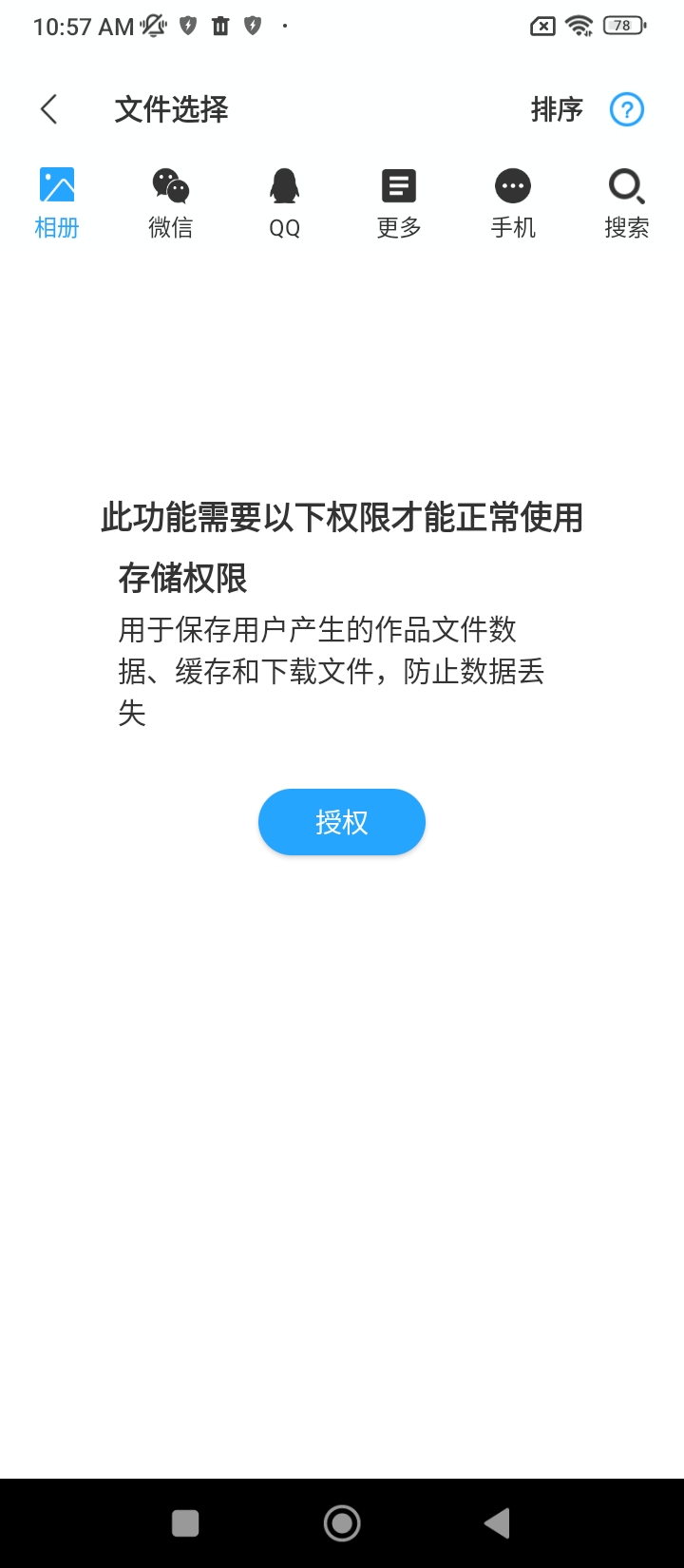Screen dimensions: 684x1568
Task: Open 搜索 to search files
Action: tap(627, 202)
